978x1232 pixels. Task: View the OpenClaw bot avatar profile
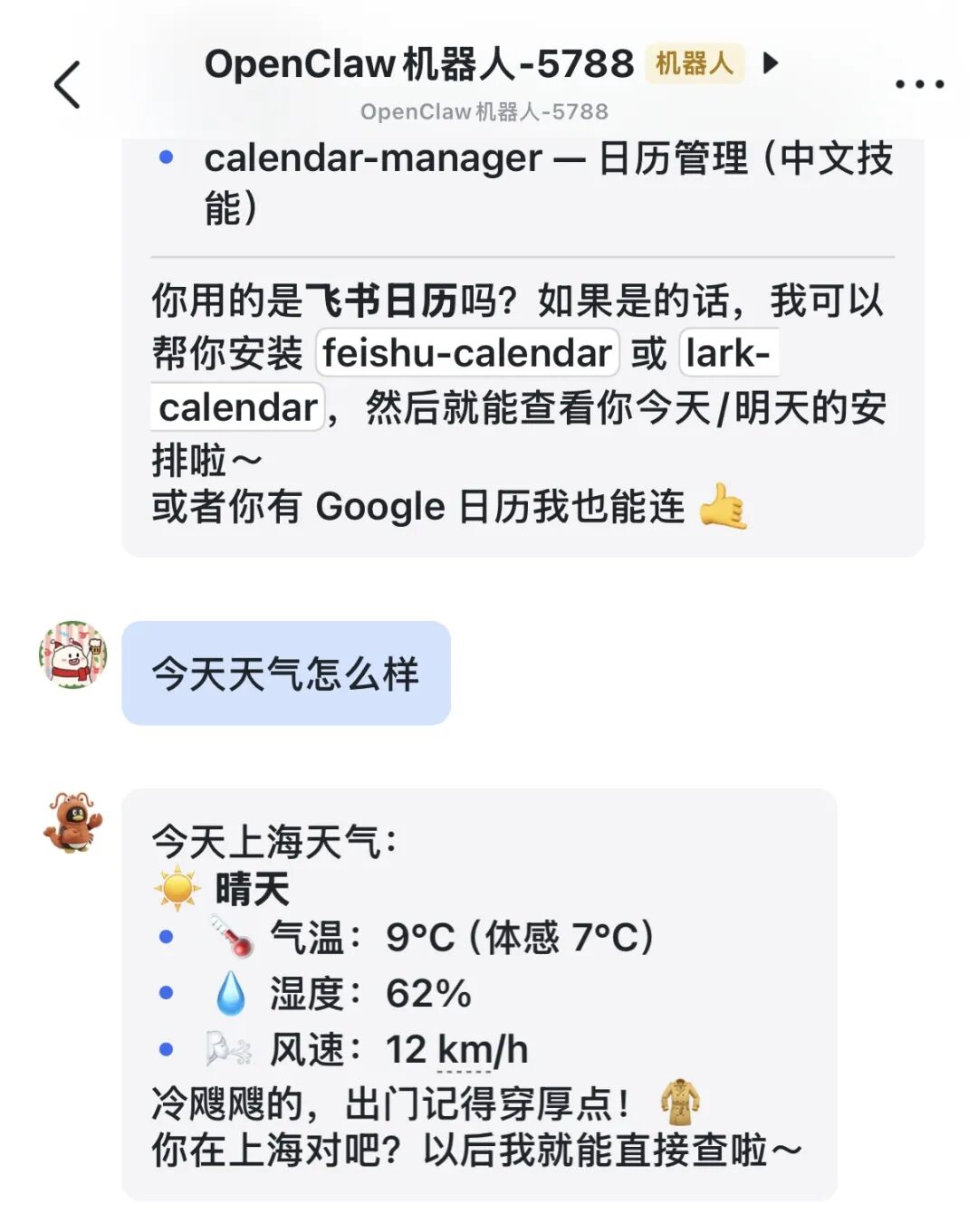click(x=72, y=822)
